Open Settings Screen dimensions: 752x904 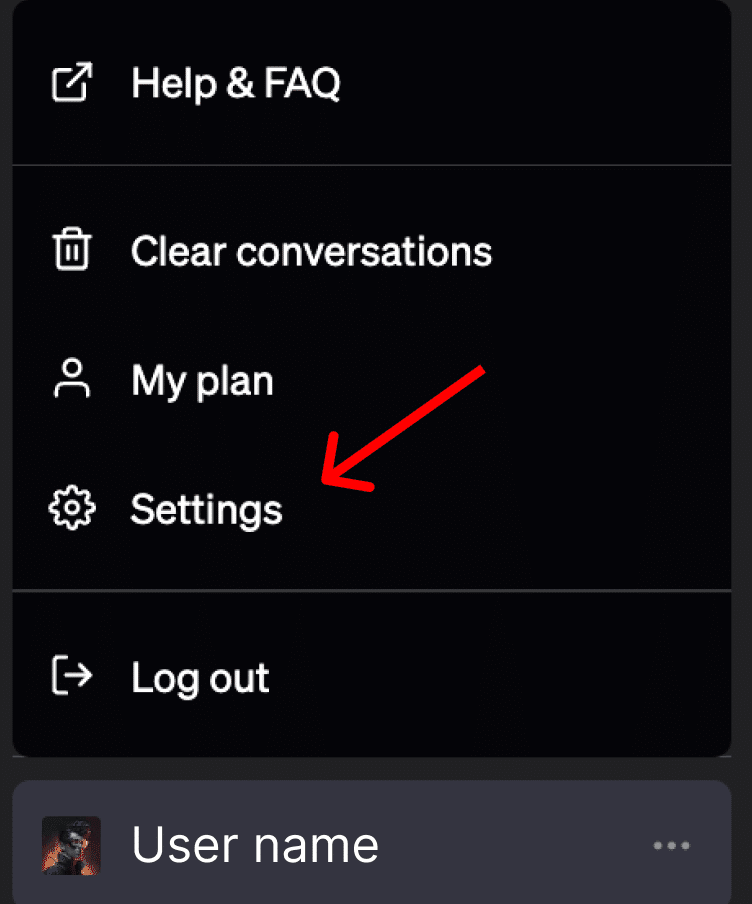click(x=206, y=510)
